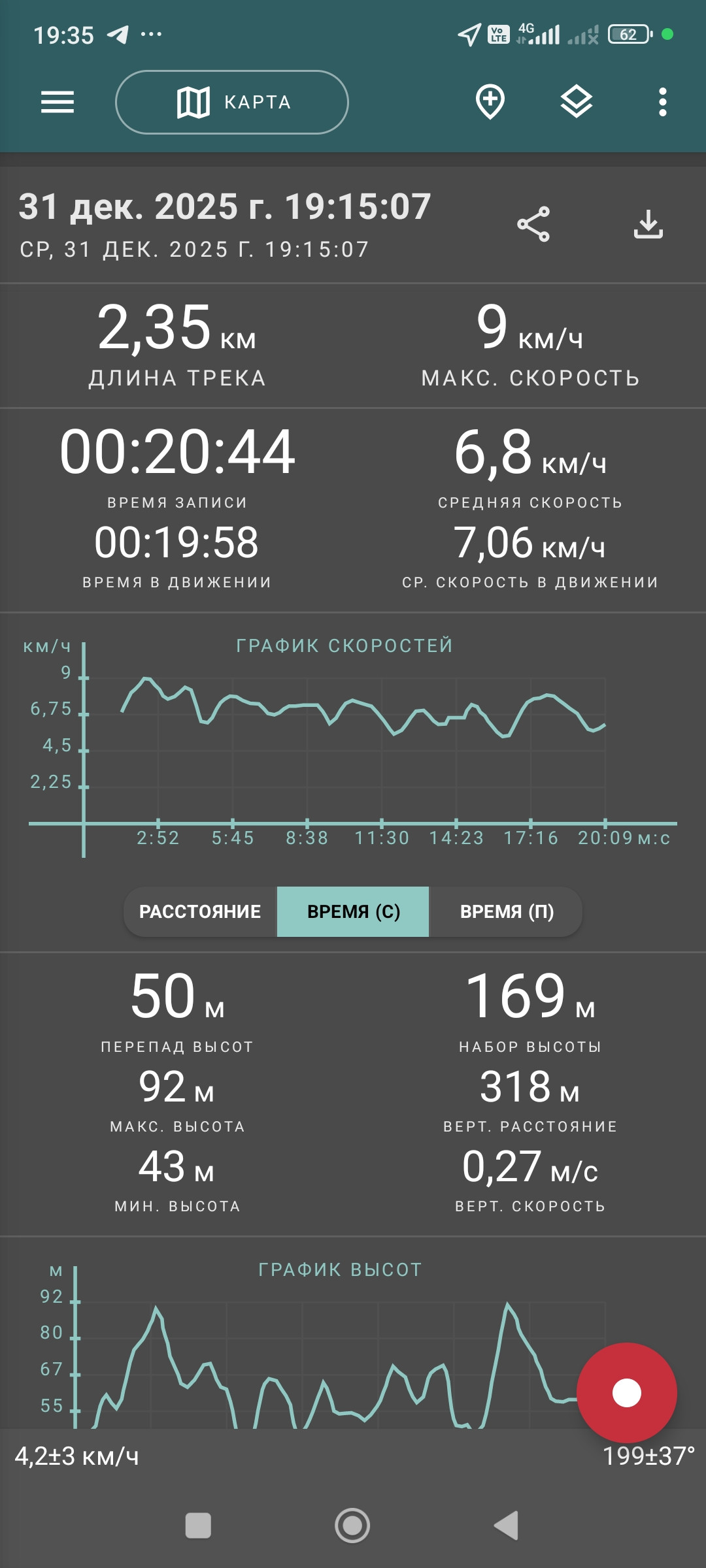Viewport: 706px width, 1568px height.
Task: Download the track file
Action: pyautogui.click(x=648, y=224)
